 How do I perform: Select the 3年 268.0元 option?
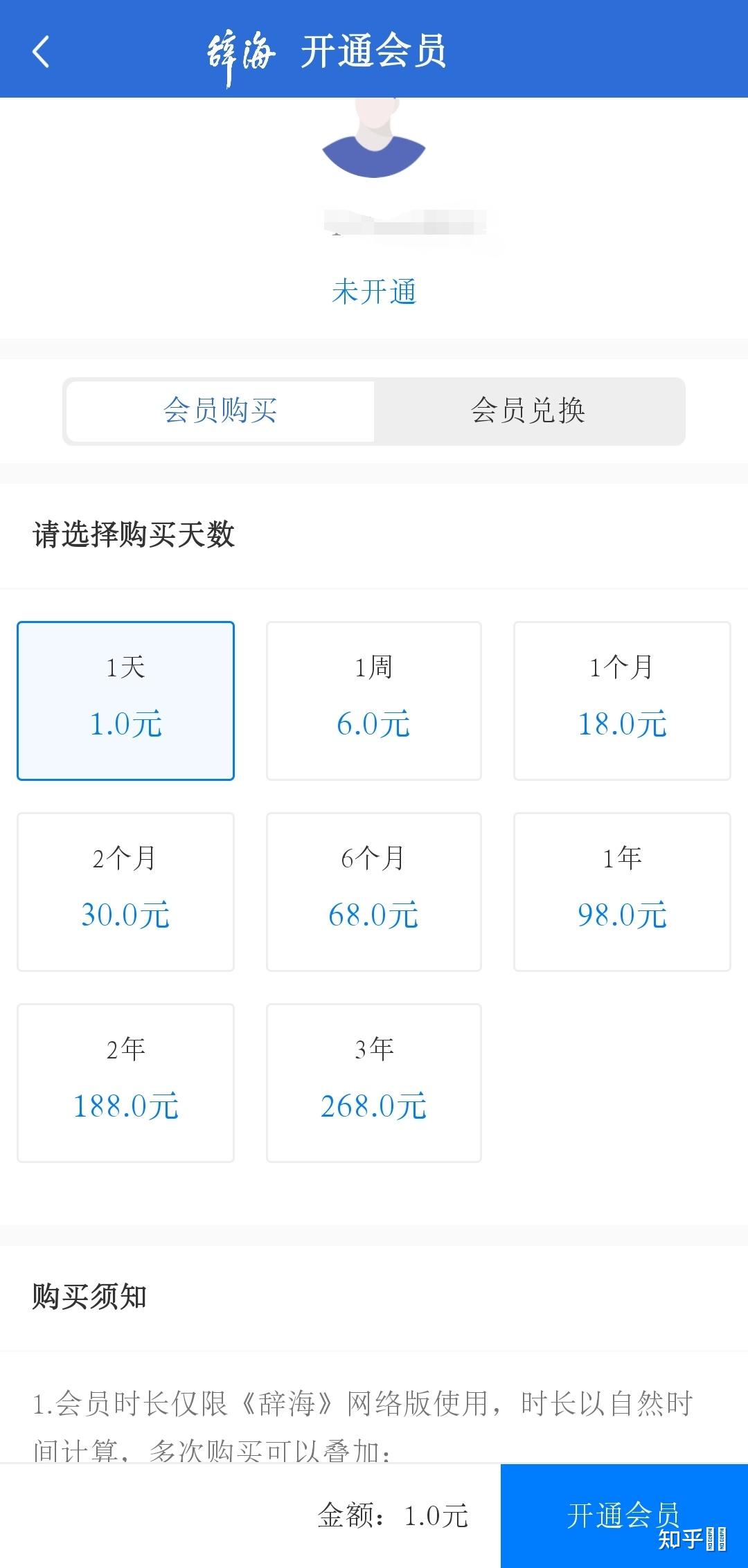(374, 1083)
